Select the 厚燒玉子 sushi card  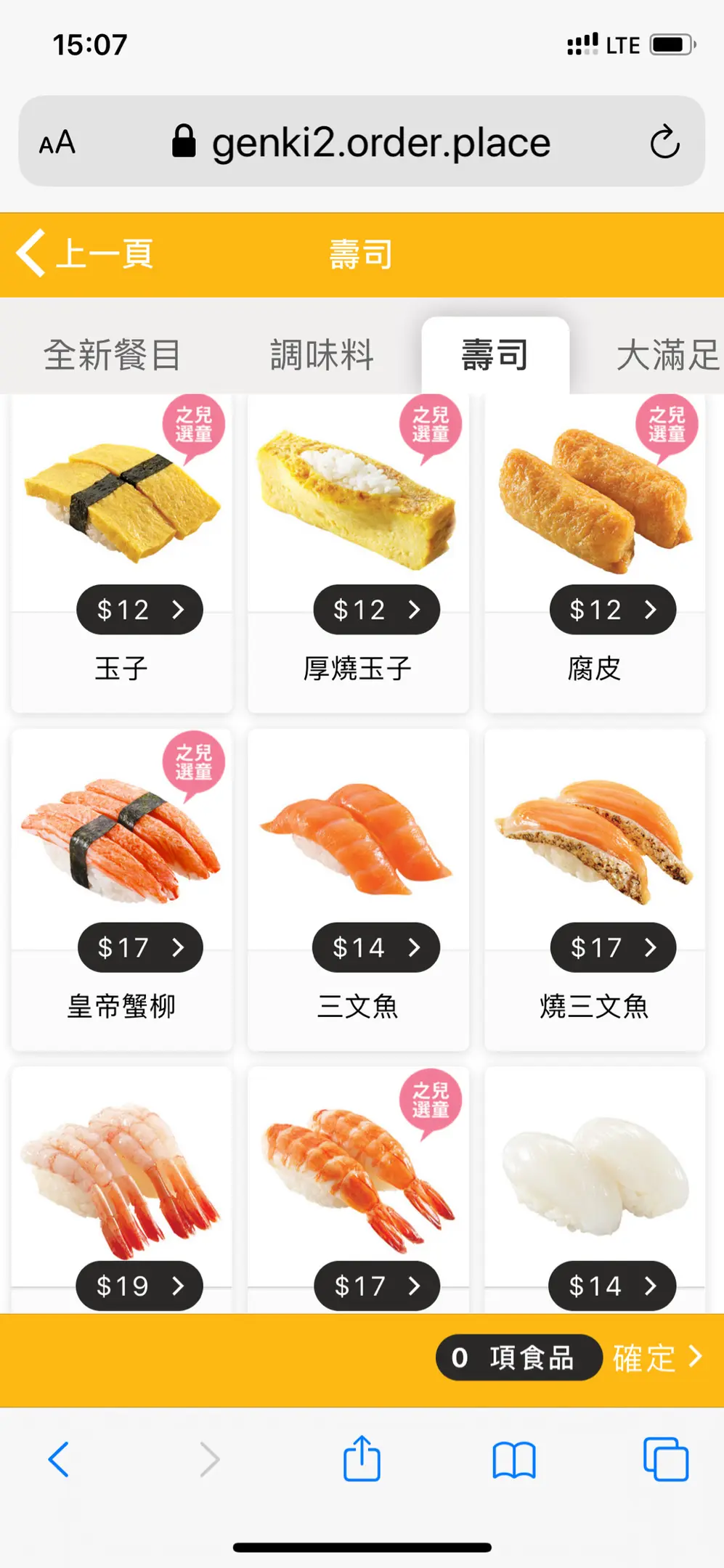click(358, 552)
